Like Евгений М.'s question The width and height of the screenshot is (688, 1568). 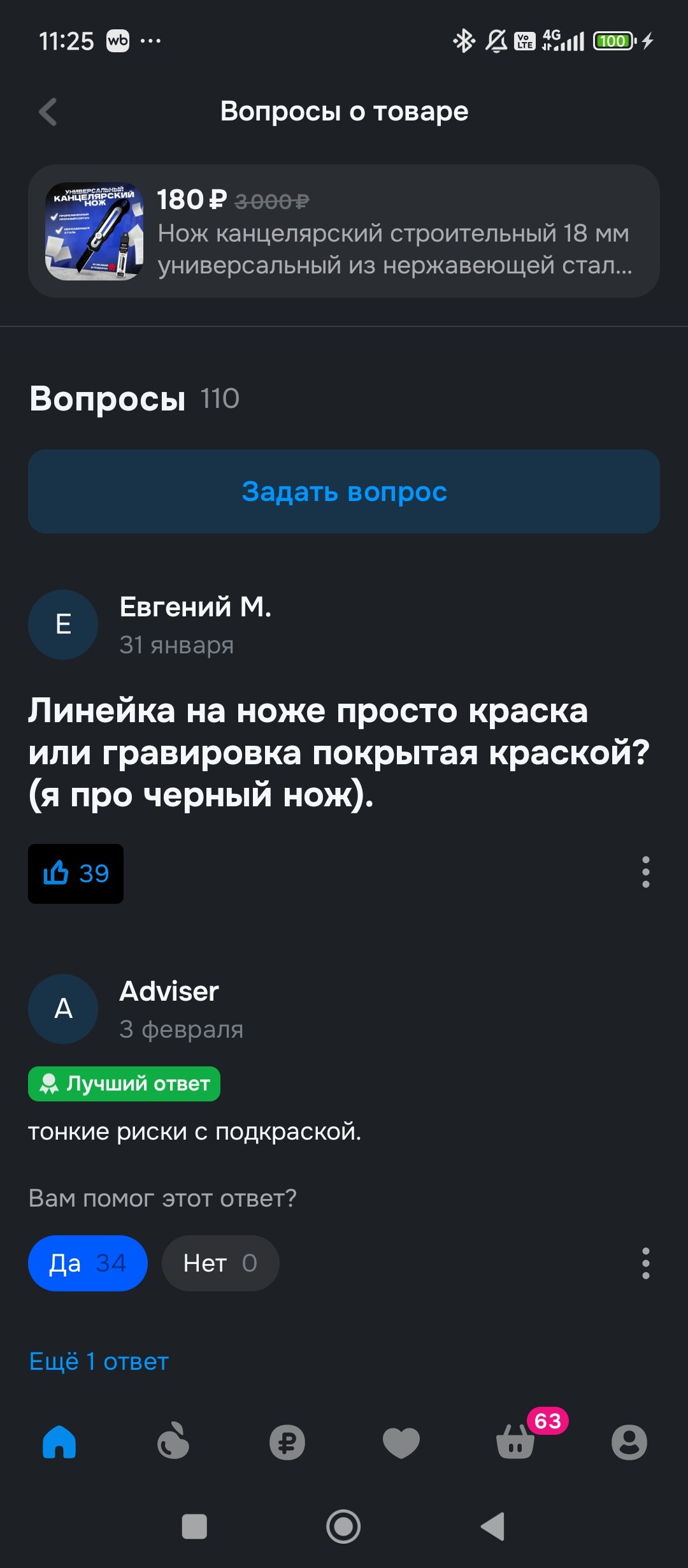76,873
